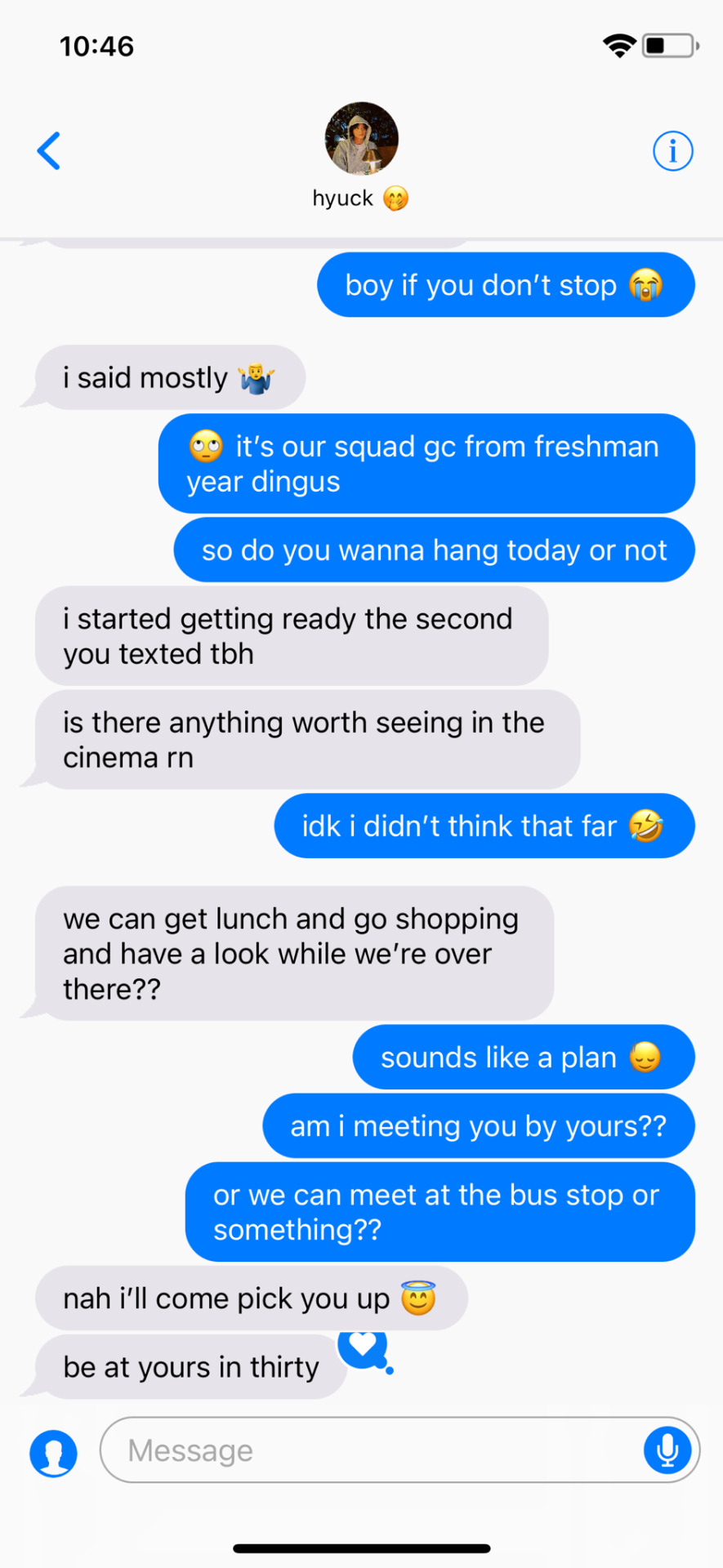Viewport: 723px width, 1568px height.
Task: Go back to the conversations list
Action: point(49,151)
